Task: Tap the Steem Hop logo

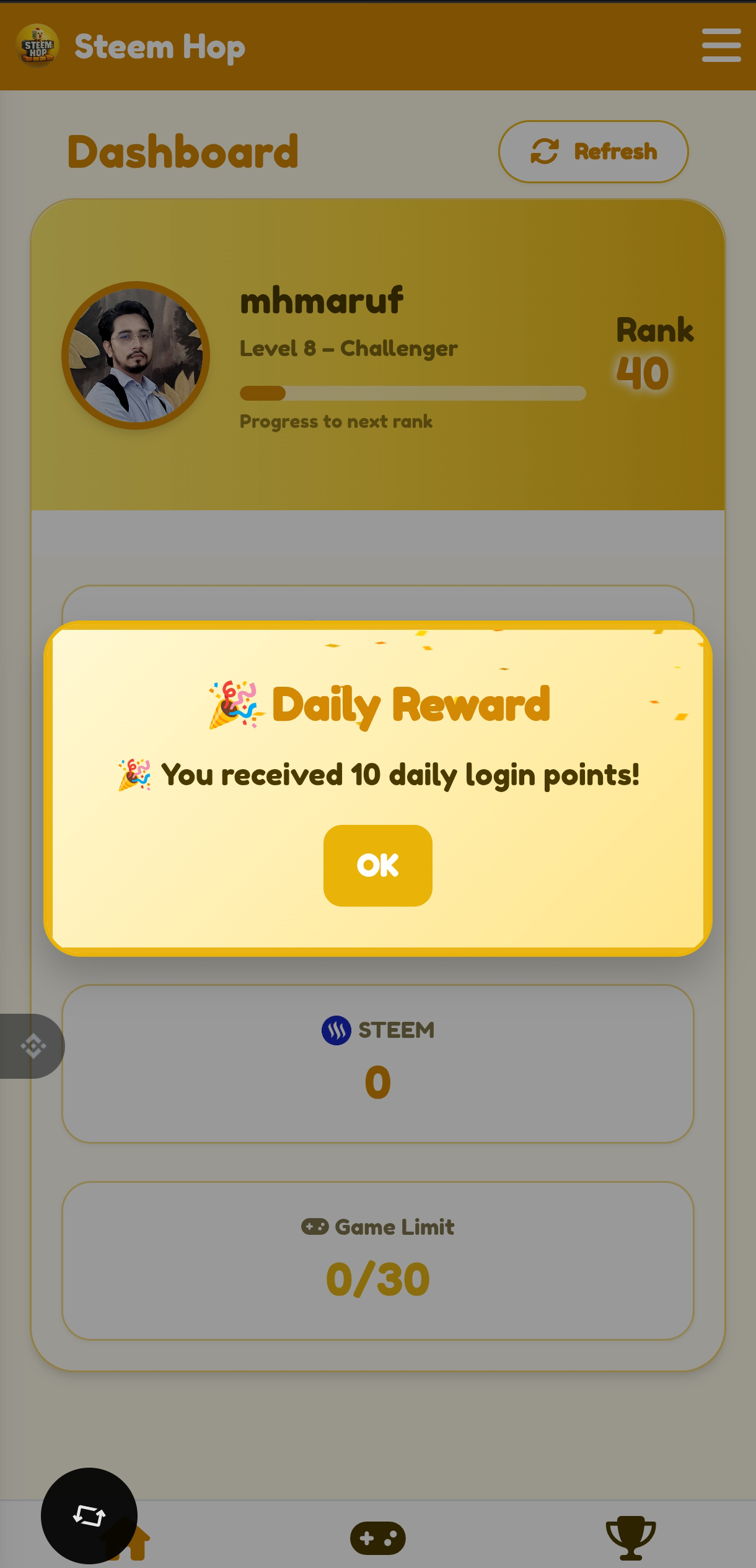Action: (37, 46)
